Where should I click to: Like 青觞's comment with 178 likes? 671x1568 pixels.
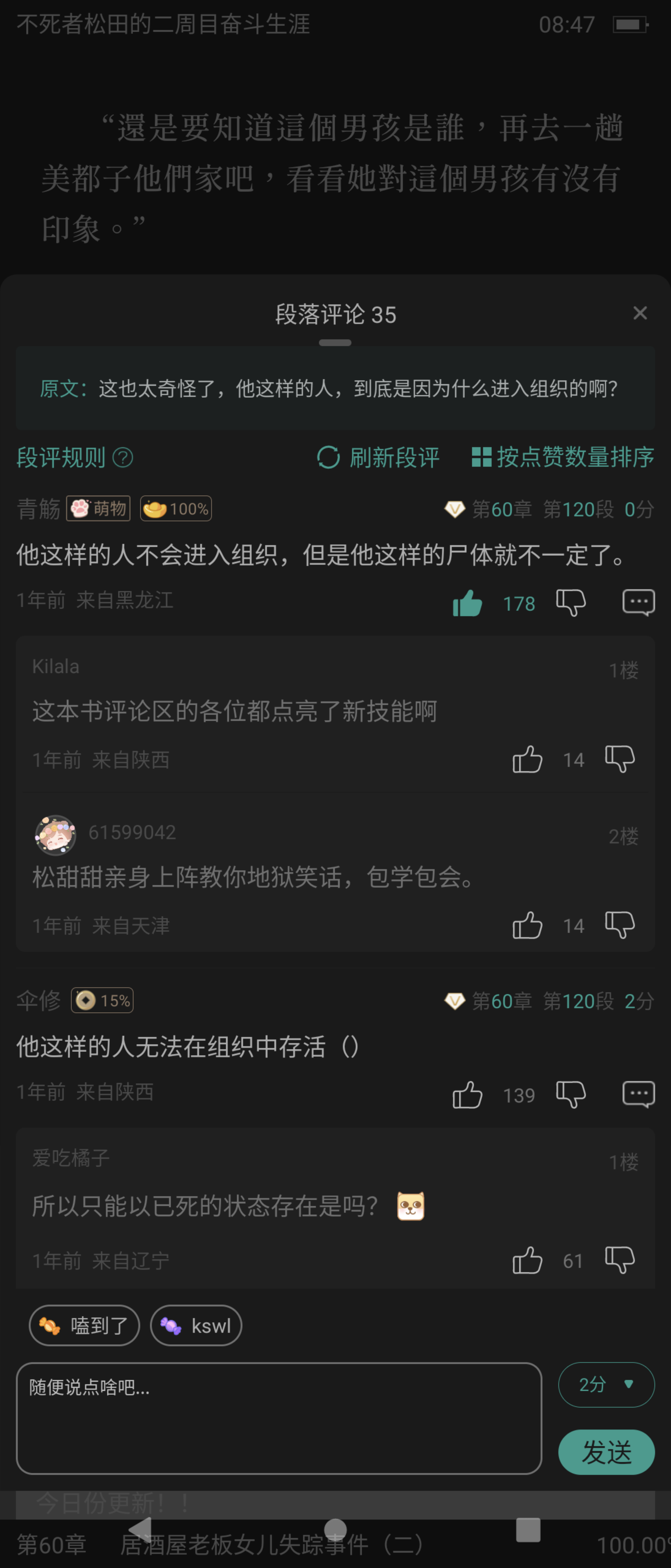click(x=467, y=603)
